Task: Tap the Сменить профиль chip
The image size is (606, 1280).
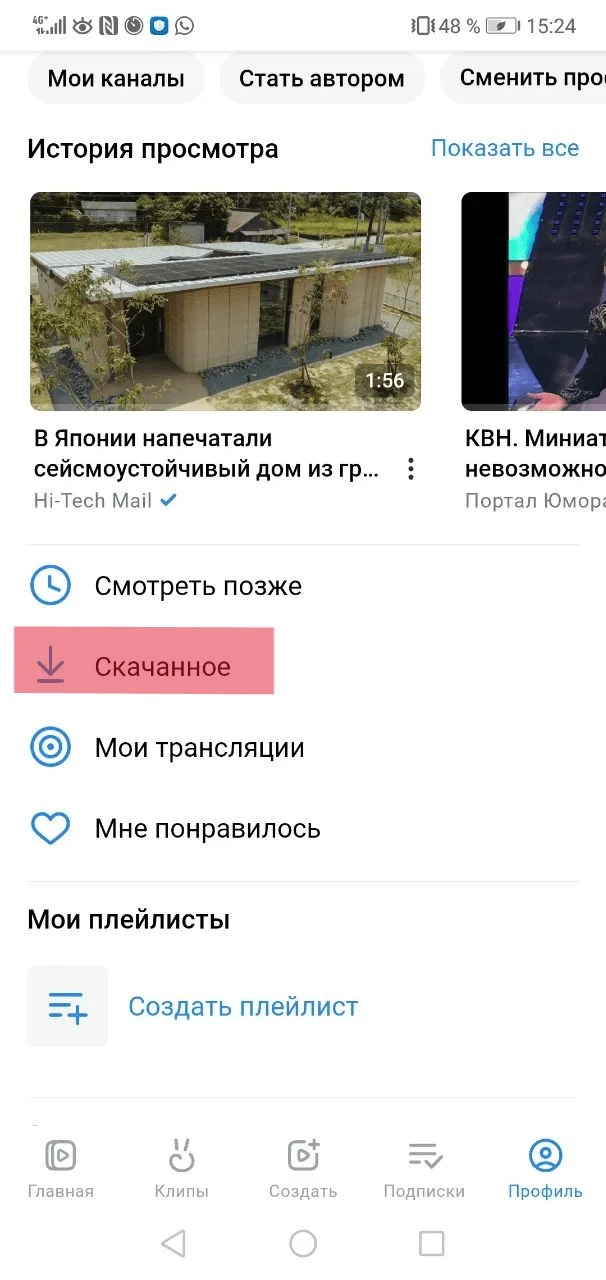Action: [x=531, y=78]
